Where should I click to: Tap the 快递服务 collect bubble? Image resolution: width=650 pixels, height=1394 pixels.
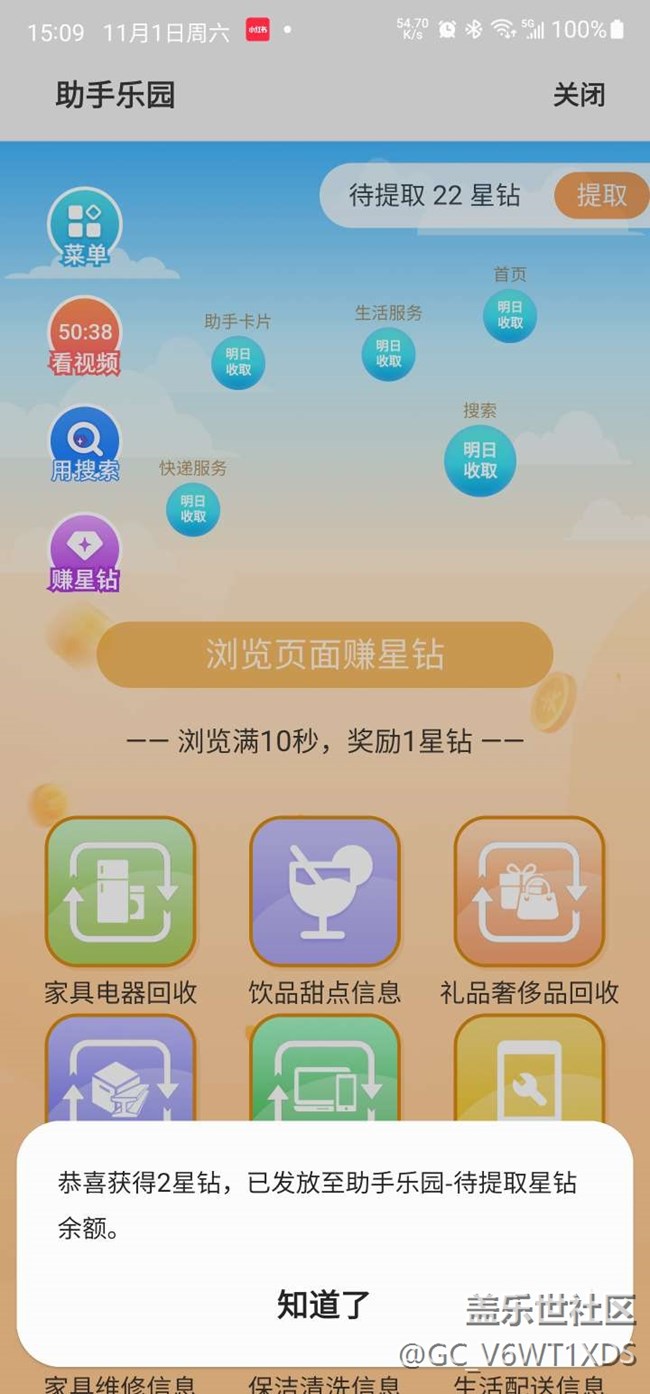[193, 508]
